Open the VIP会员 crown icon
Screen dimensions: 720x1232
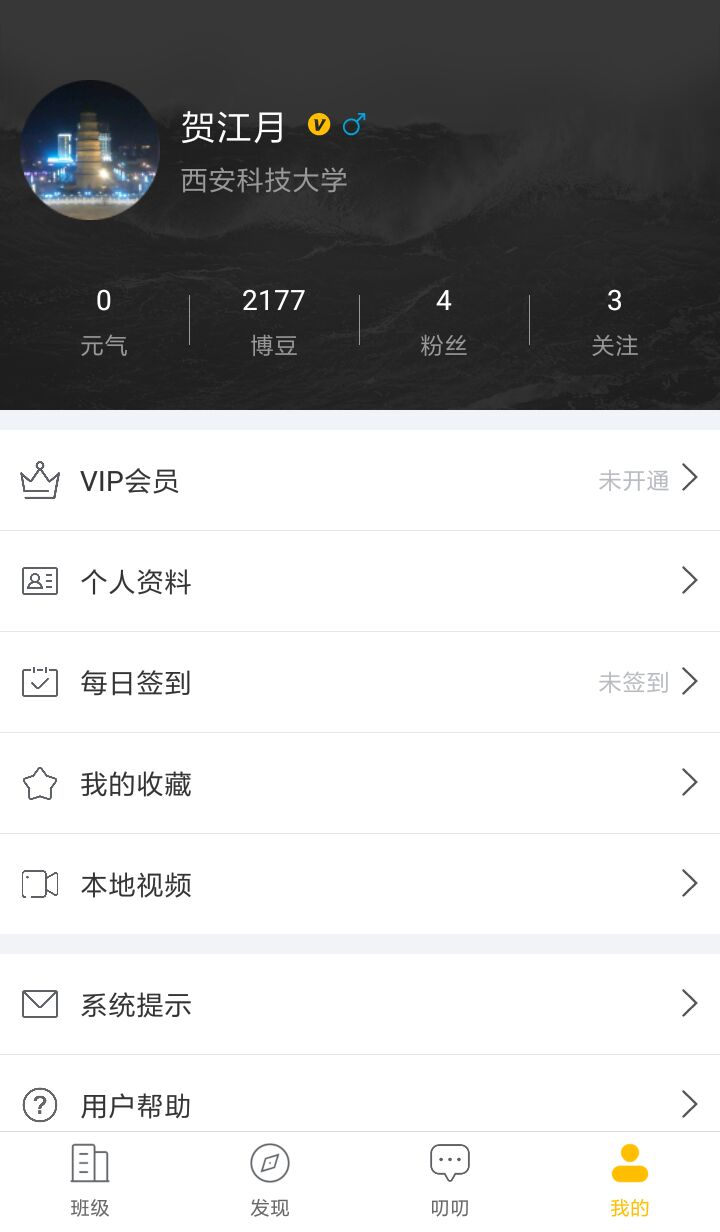pyautogui.click(x=39, y=480)
